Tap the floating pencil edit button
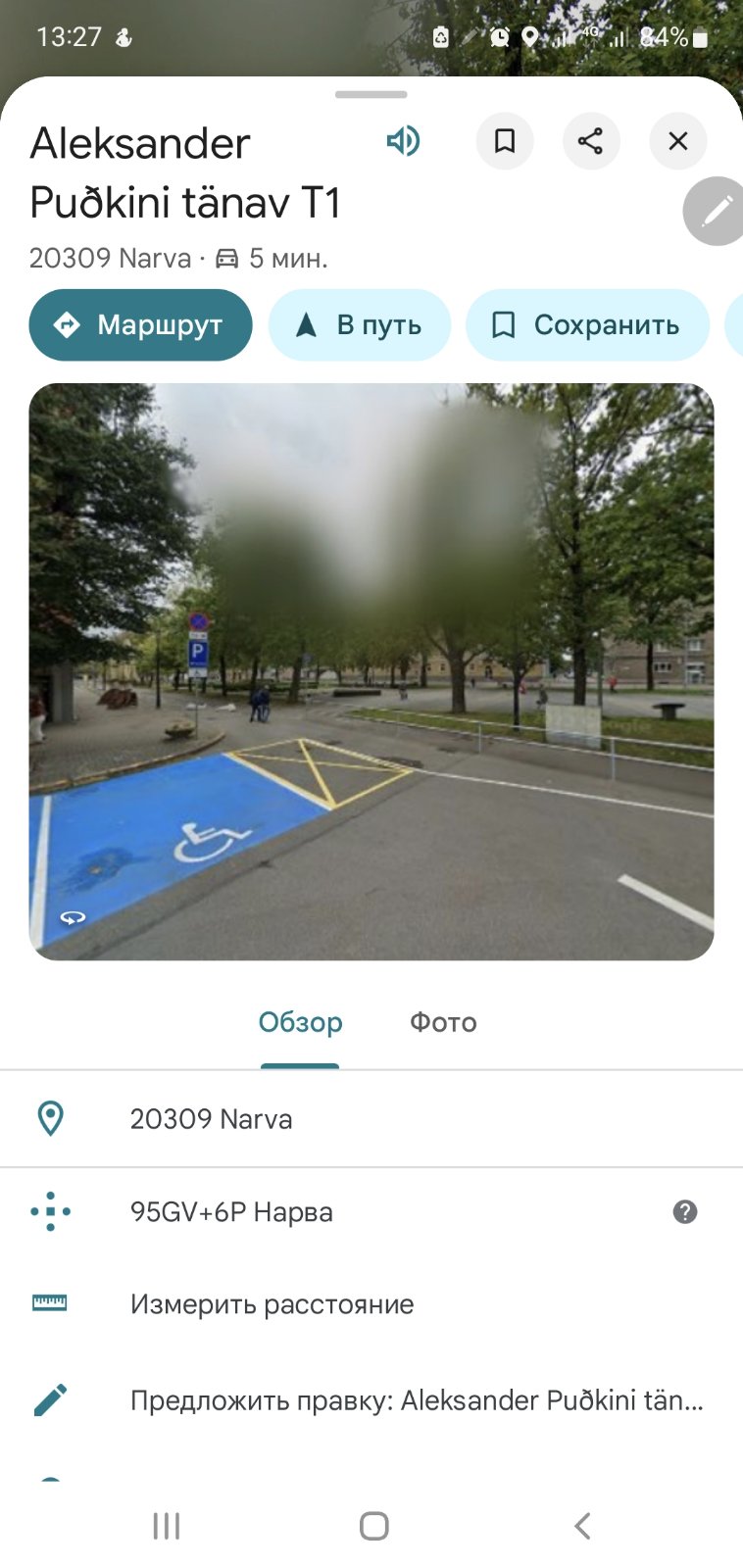Screen dimensions: 743x1568 pos(716,211)
